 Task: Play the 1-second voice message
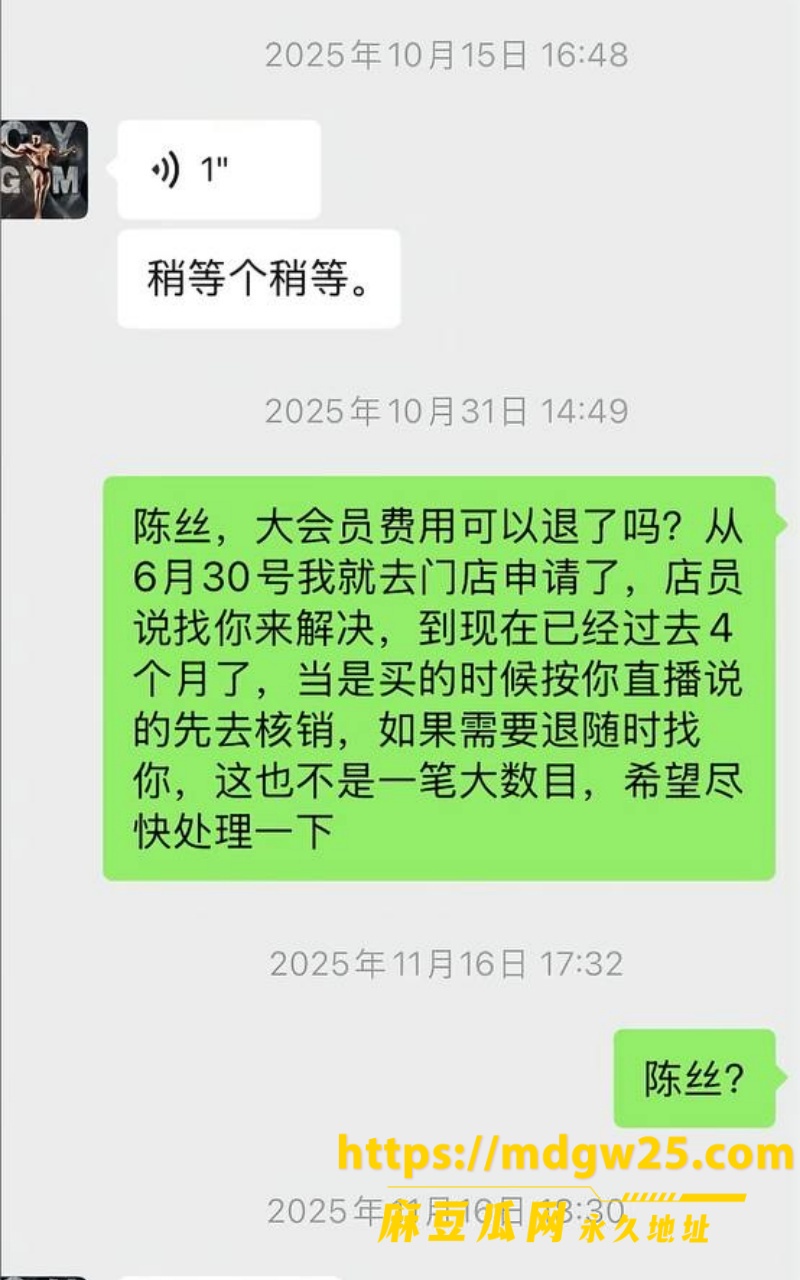tap(219, 170)
